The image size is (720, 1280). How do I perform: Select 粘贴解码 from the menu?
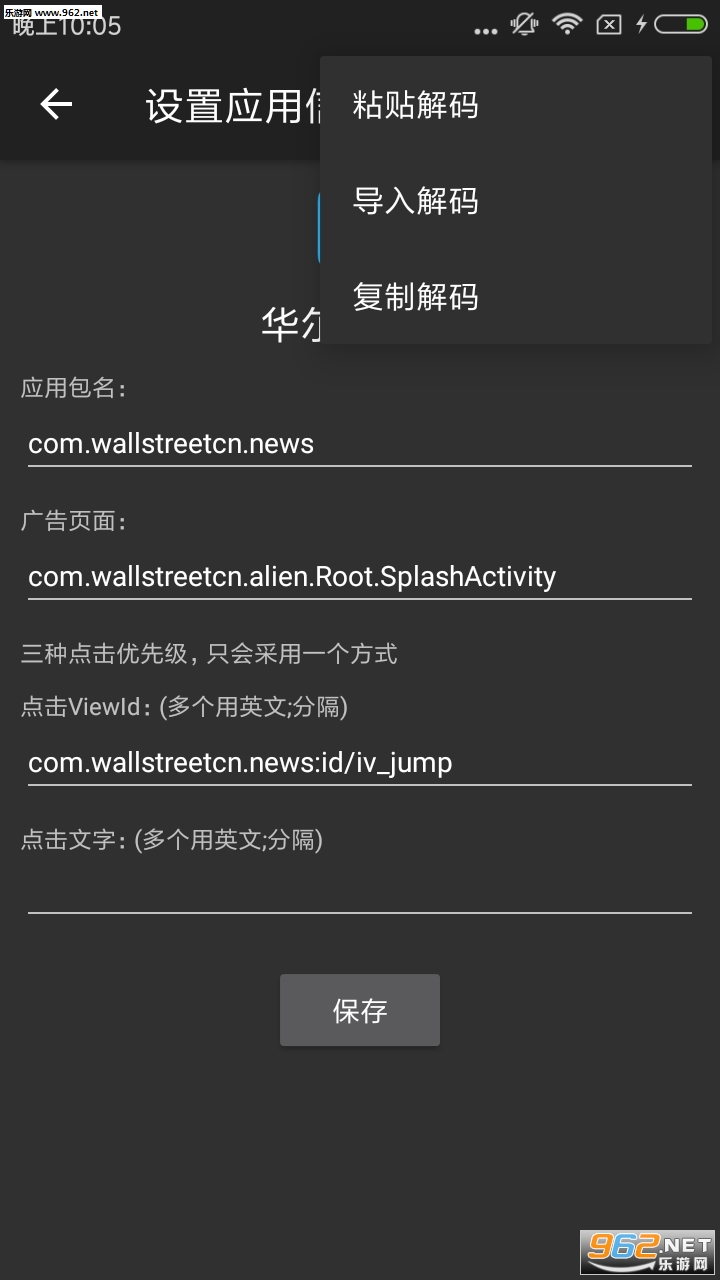[x=416, y=105]
